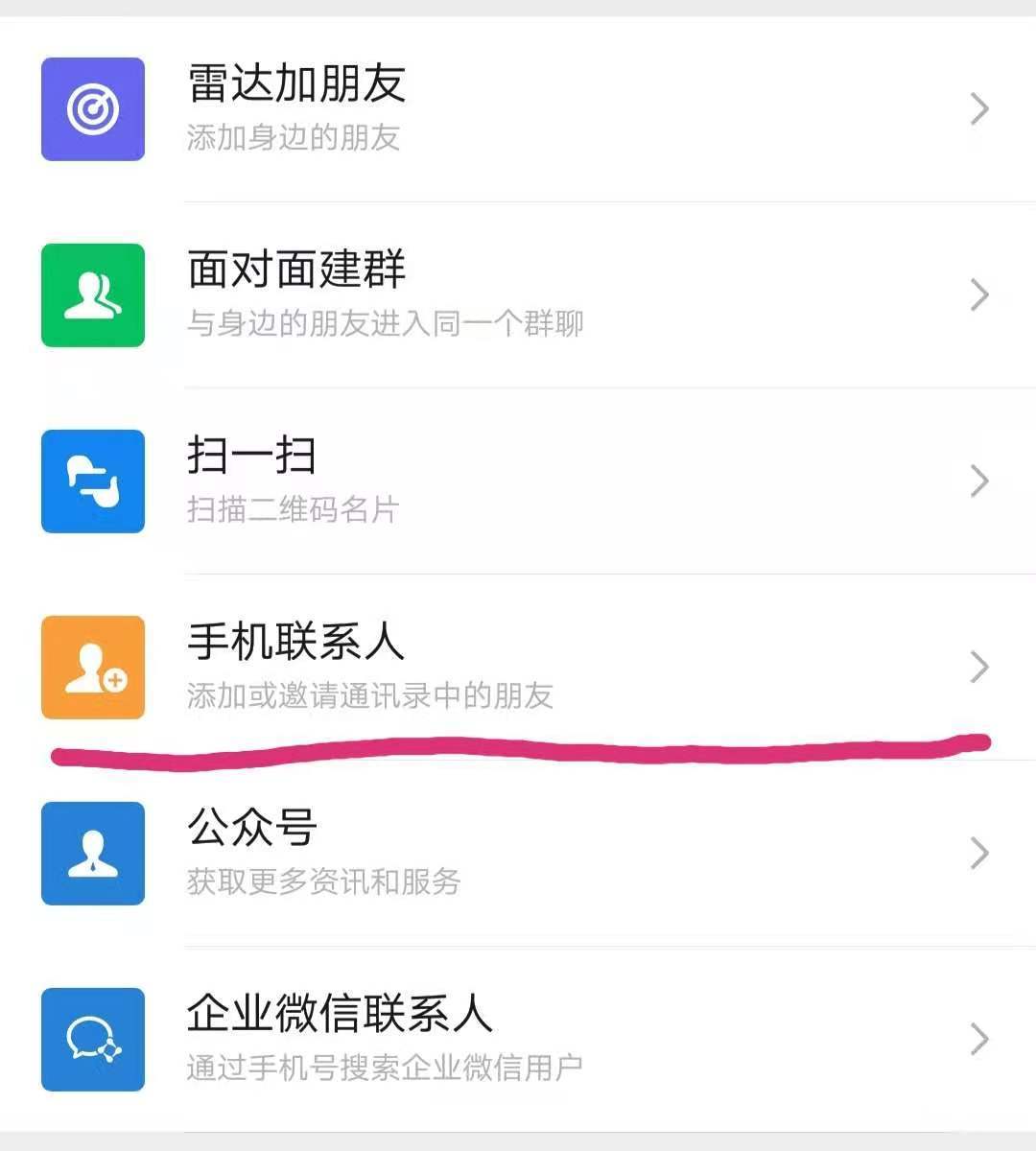Click the person-with-plus icon for 手机联系人

(x=93, y=668)
